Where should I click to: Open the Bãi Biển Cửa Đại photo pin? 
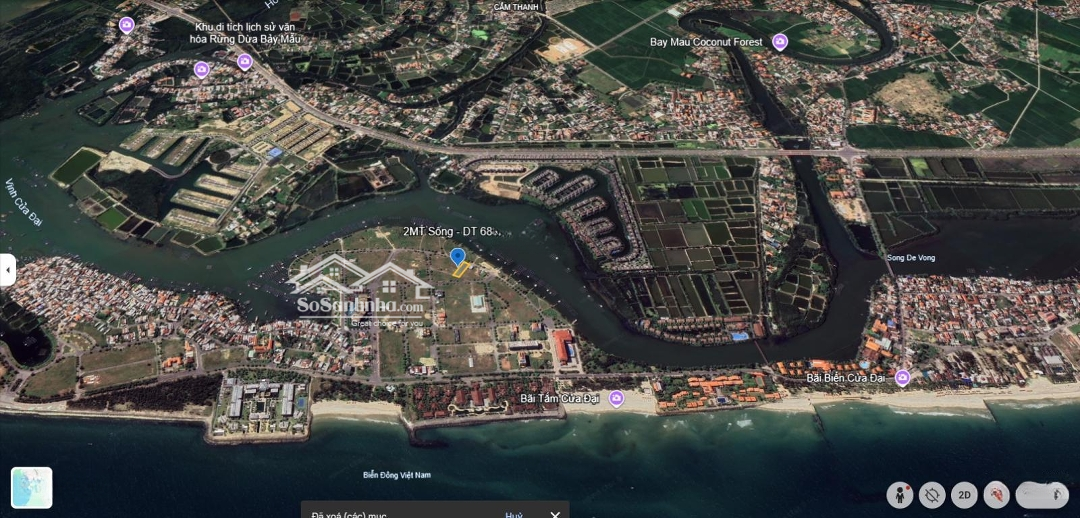[x=903, y=377]
